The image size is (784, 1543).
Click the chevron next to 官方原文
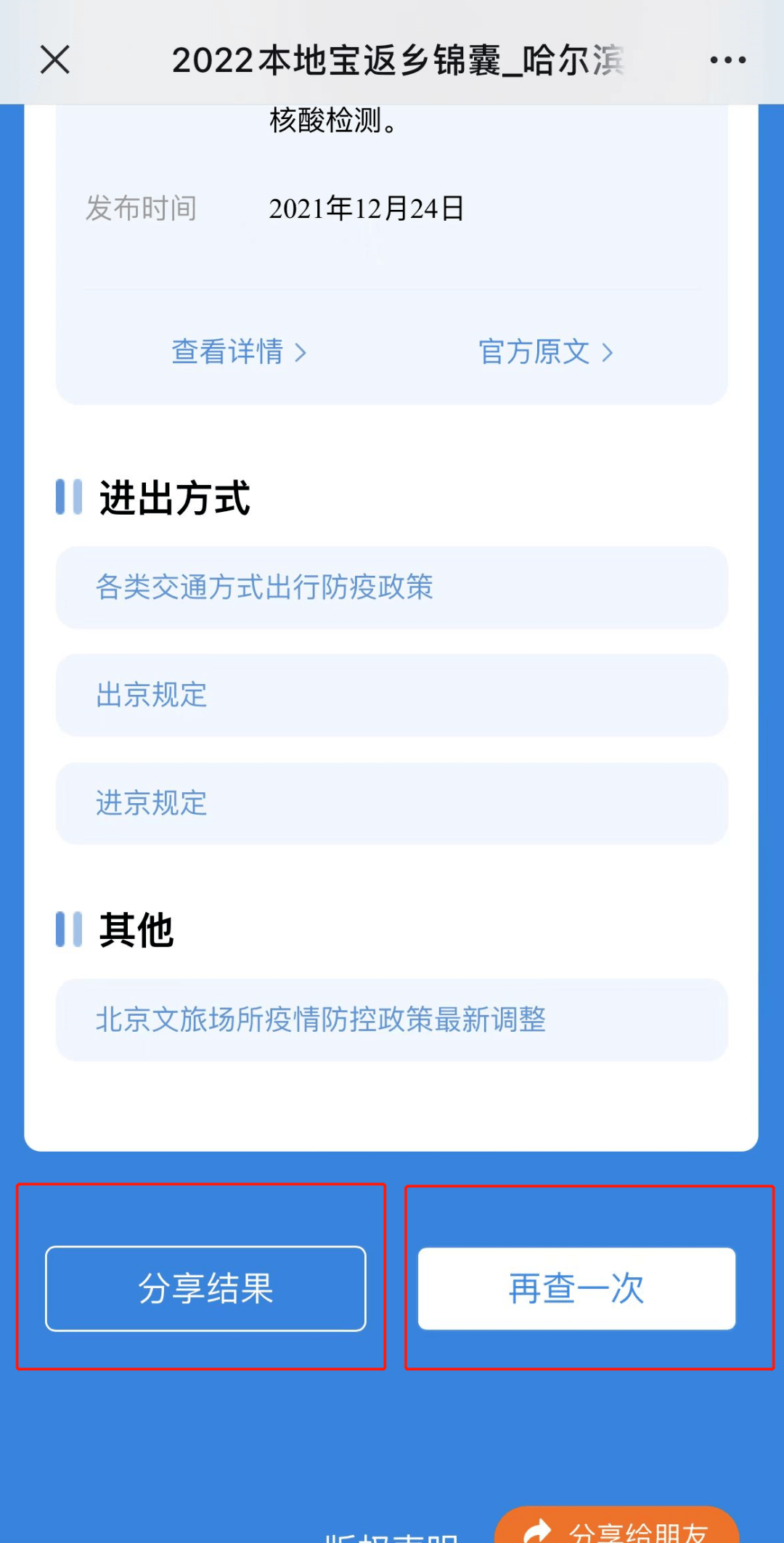tap(608, 351)
